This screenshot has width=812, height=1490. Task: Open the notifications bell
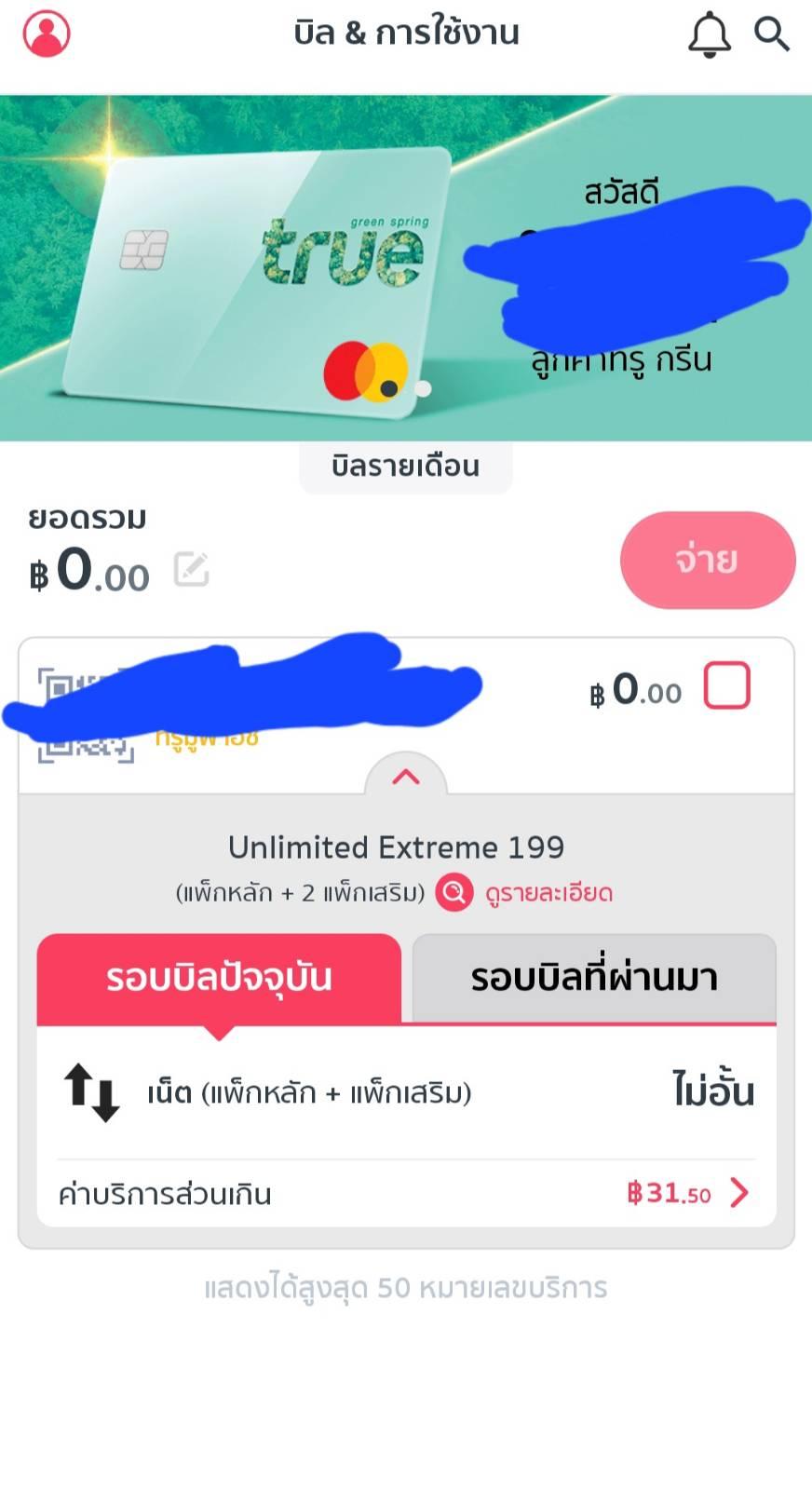tap(709, 34)
